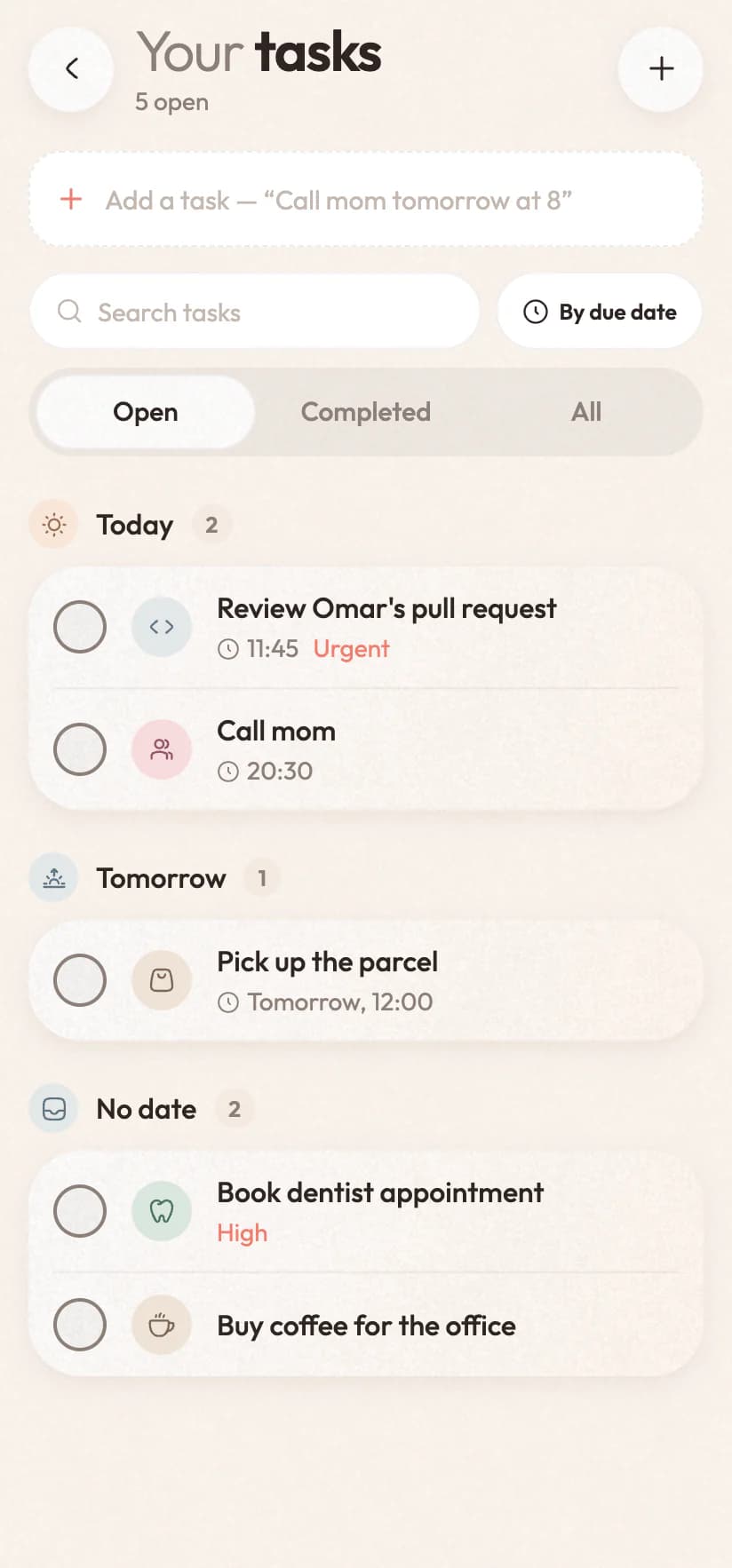Open the Search tasks box
The height and width of the screenshot is (1568, 732).
[255, 312]
